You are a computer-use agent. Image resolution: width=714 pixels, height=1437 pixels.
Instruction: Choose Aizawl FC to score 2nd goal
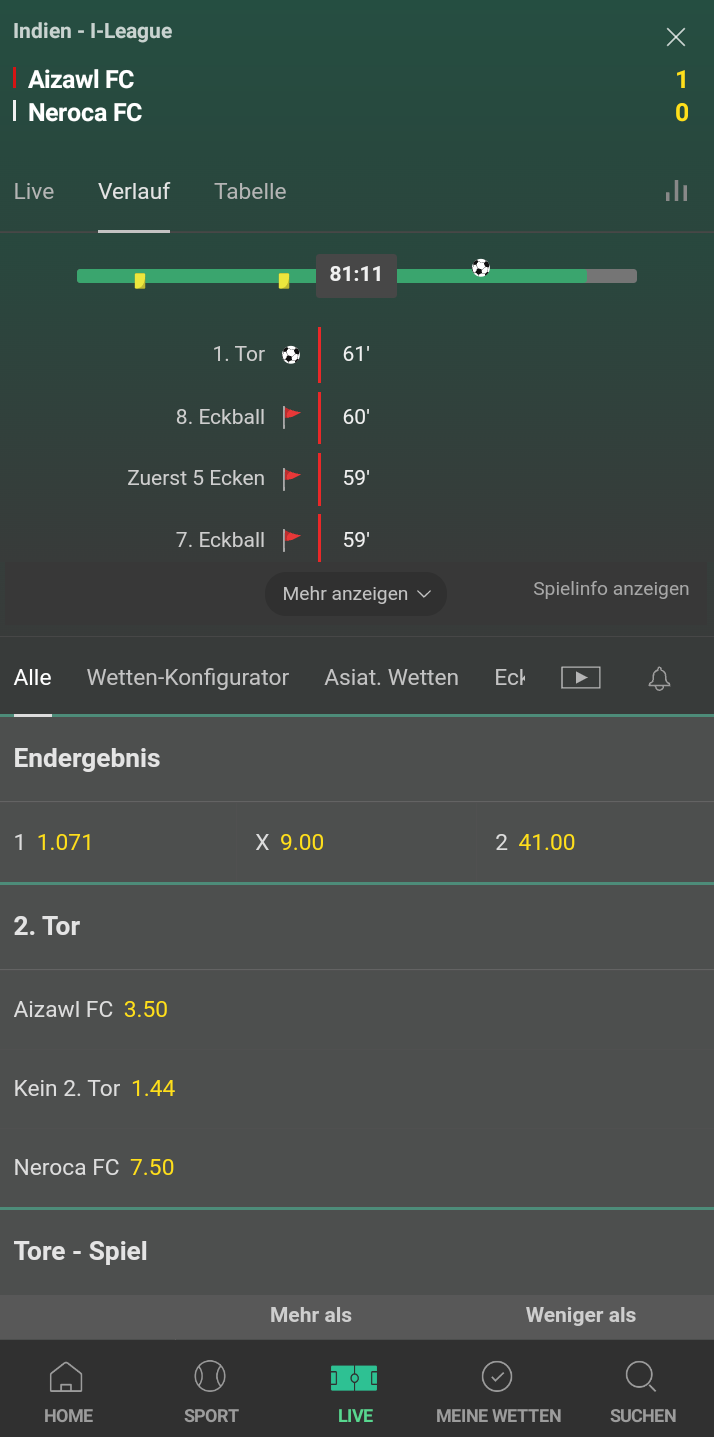357,1009
